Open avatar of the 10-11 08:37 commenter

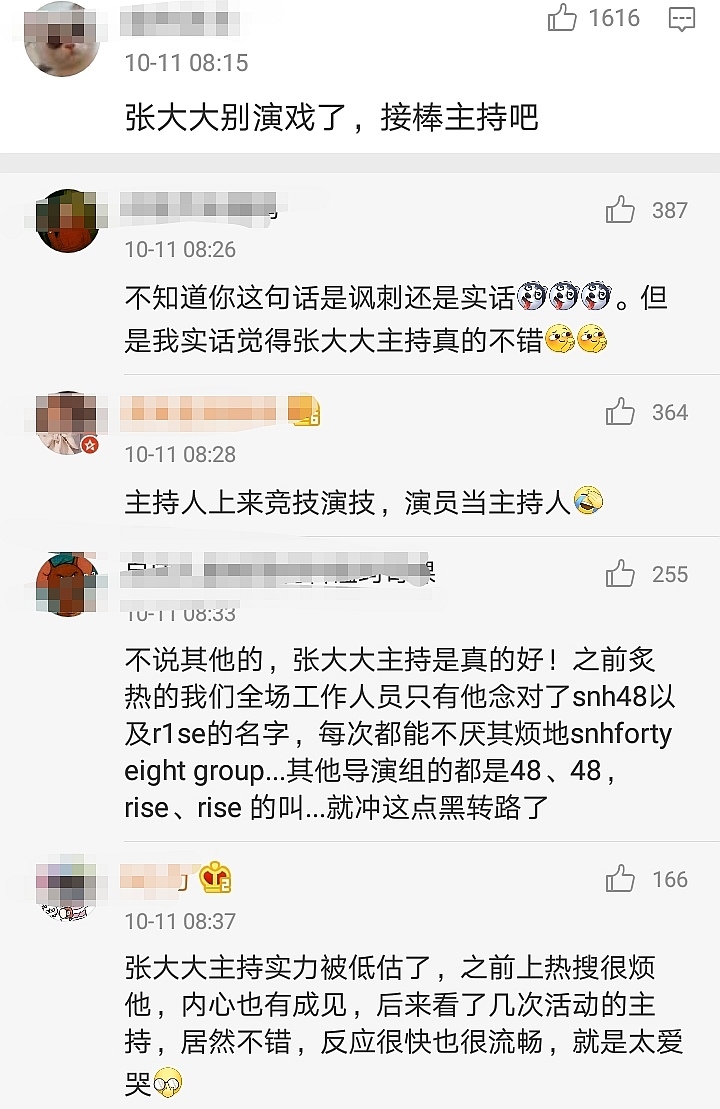68,890
